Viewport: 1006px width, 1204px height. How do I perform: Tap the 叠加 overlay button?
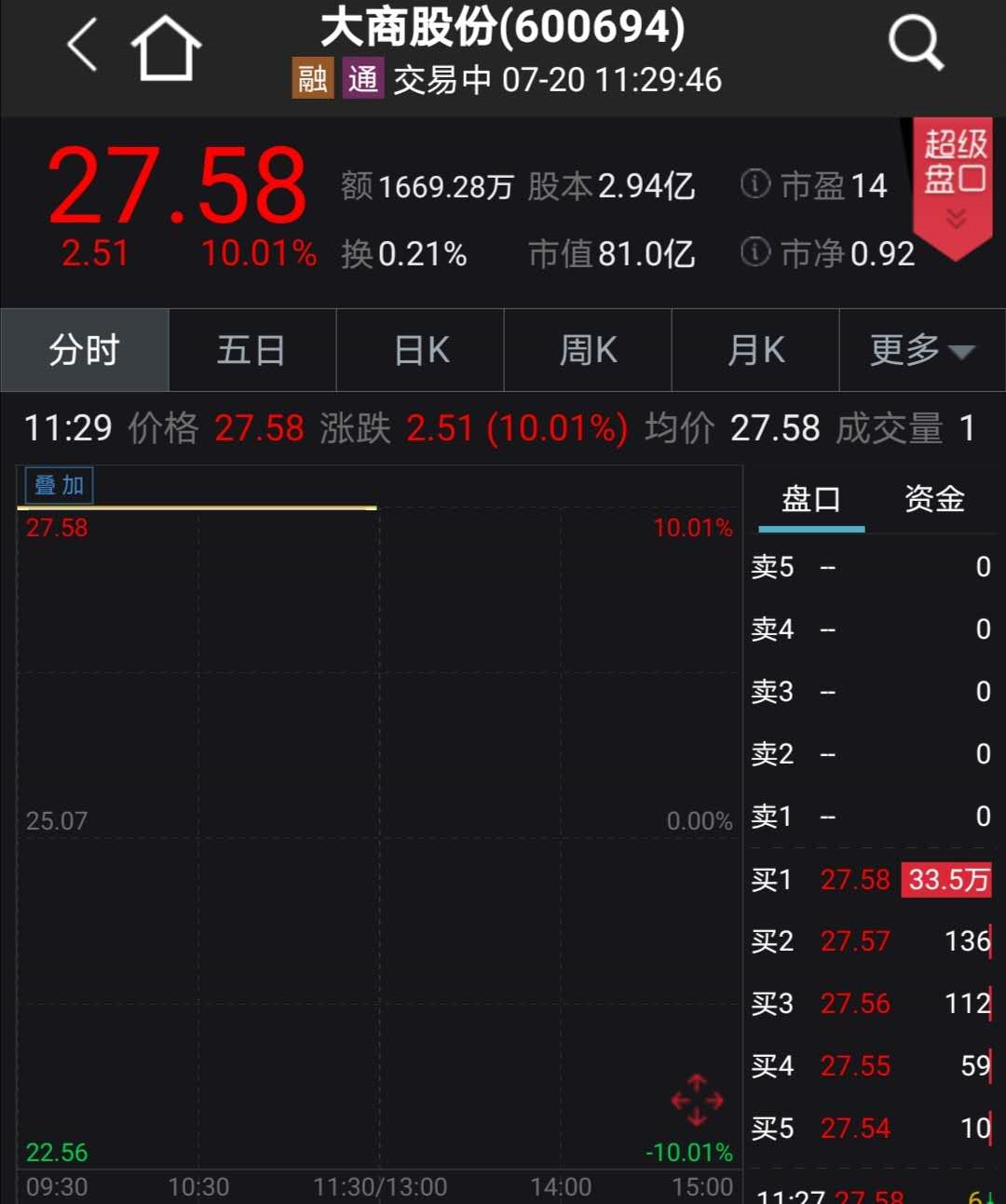point(59,485)
